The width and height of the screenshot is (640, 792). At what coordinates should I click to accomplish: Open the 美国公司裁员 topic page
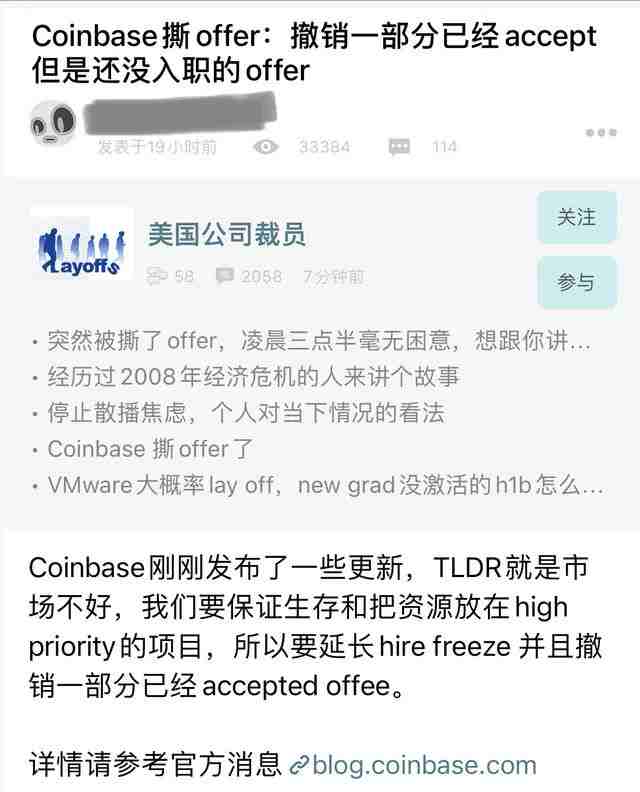point(227,235)
